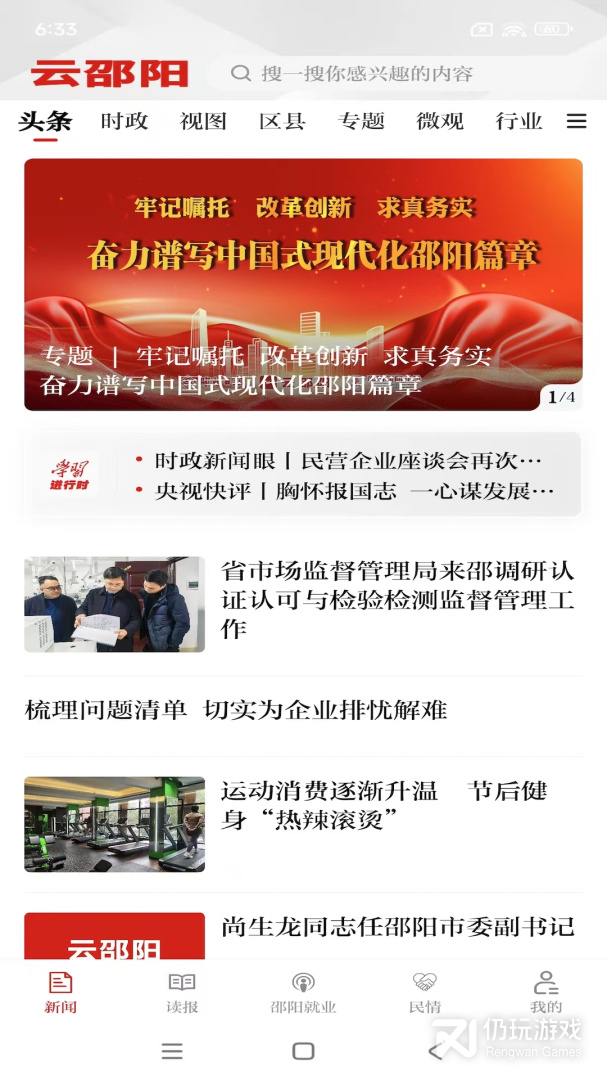The height and width of the screenshot is (1080, 607).
Task: Open 时政新闻眼 民营企业座谈会 headline
Action: [x=347, y=461]
